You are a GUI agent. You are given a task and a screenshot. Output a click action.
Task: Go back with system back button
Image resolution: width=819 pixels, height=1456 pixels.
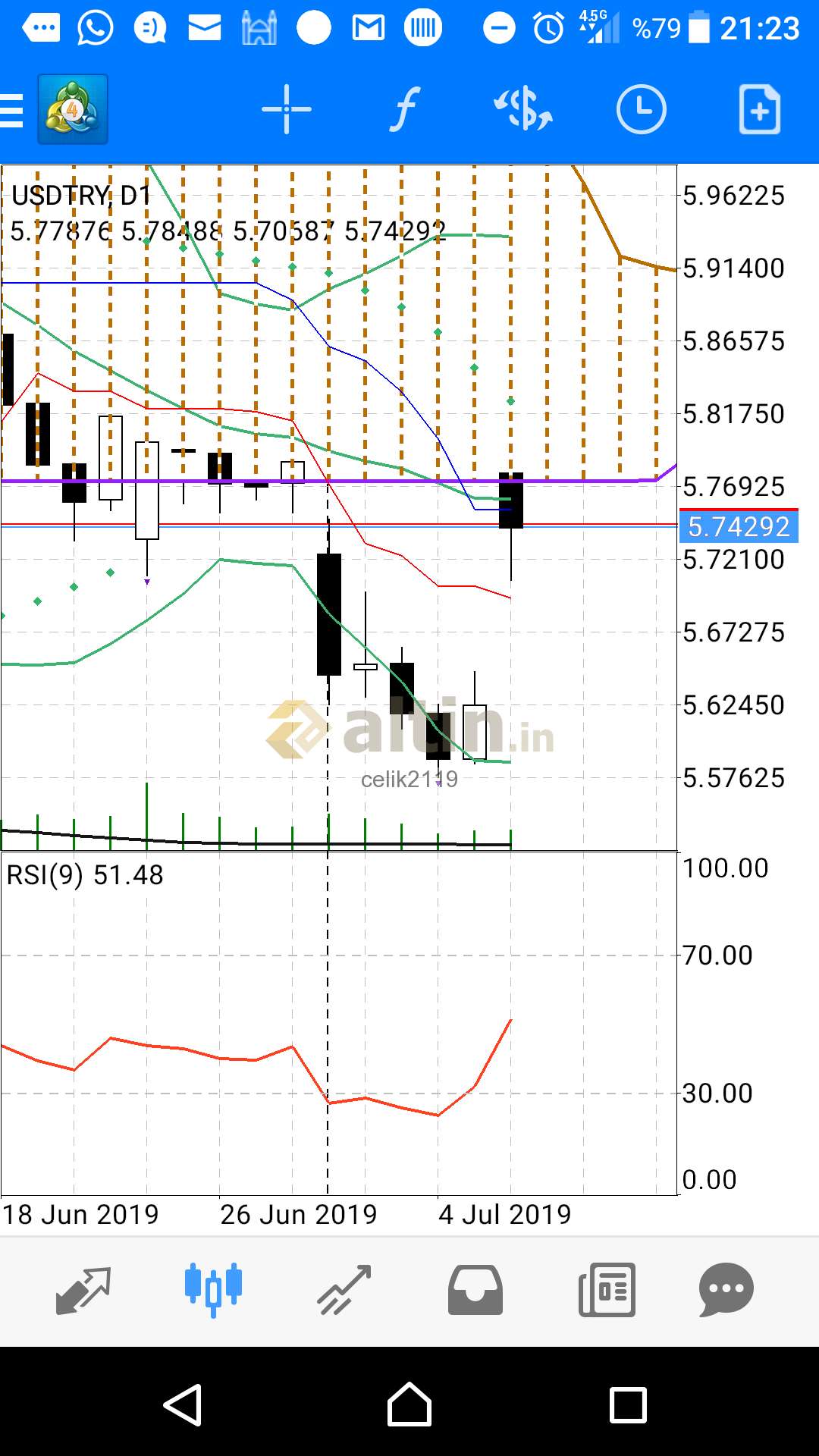(183, 1405)
